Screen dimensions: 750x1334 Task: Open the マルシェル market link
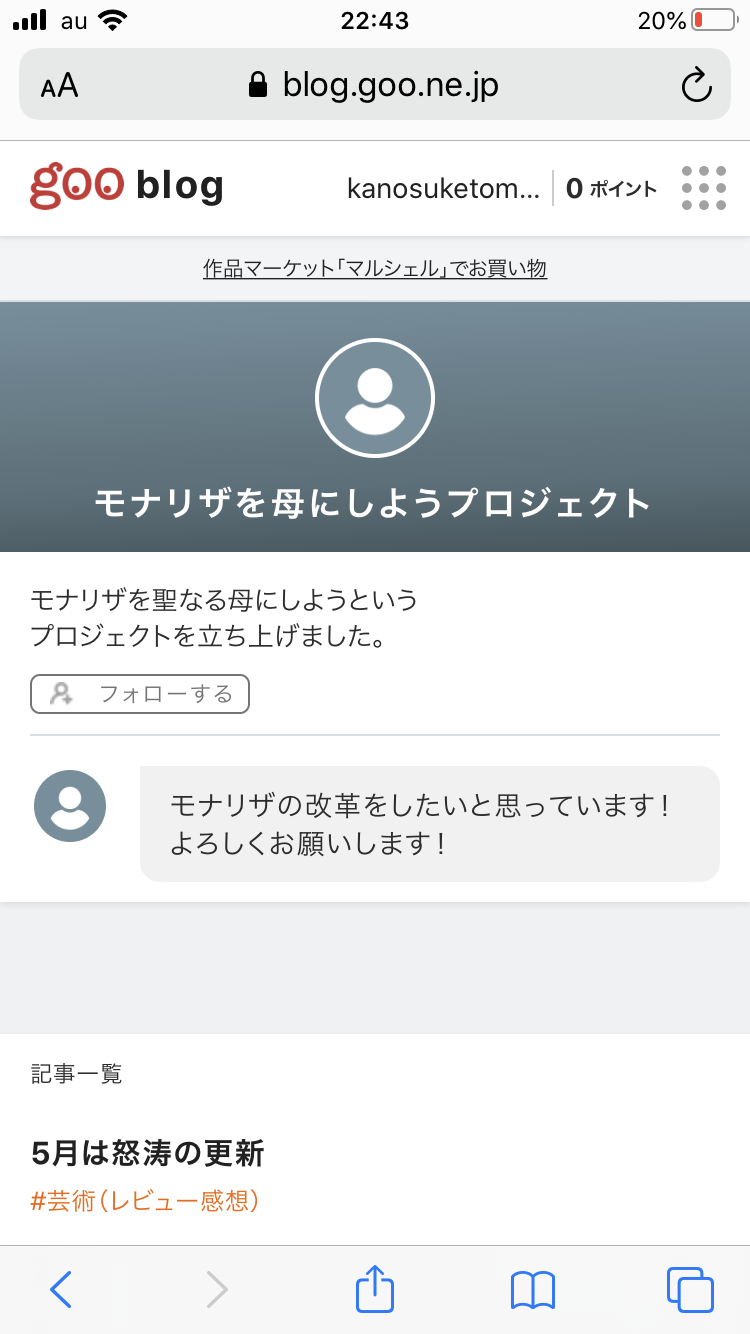[x=375, y=268]
